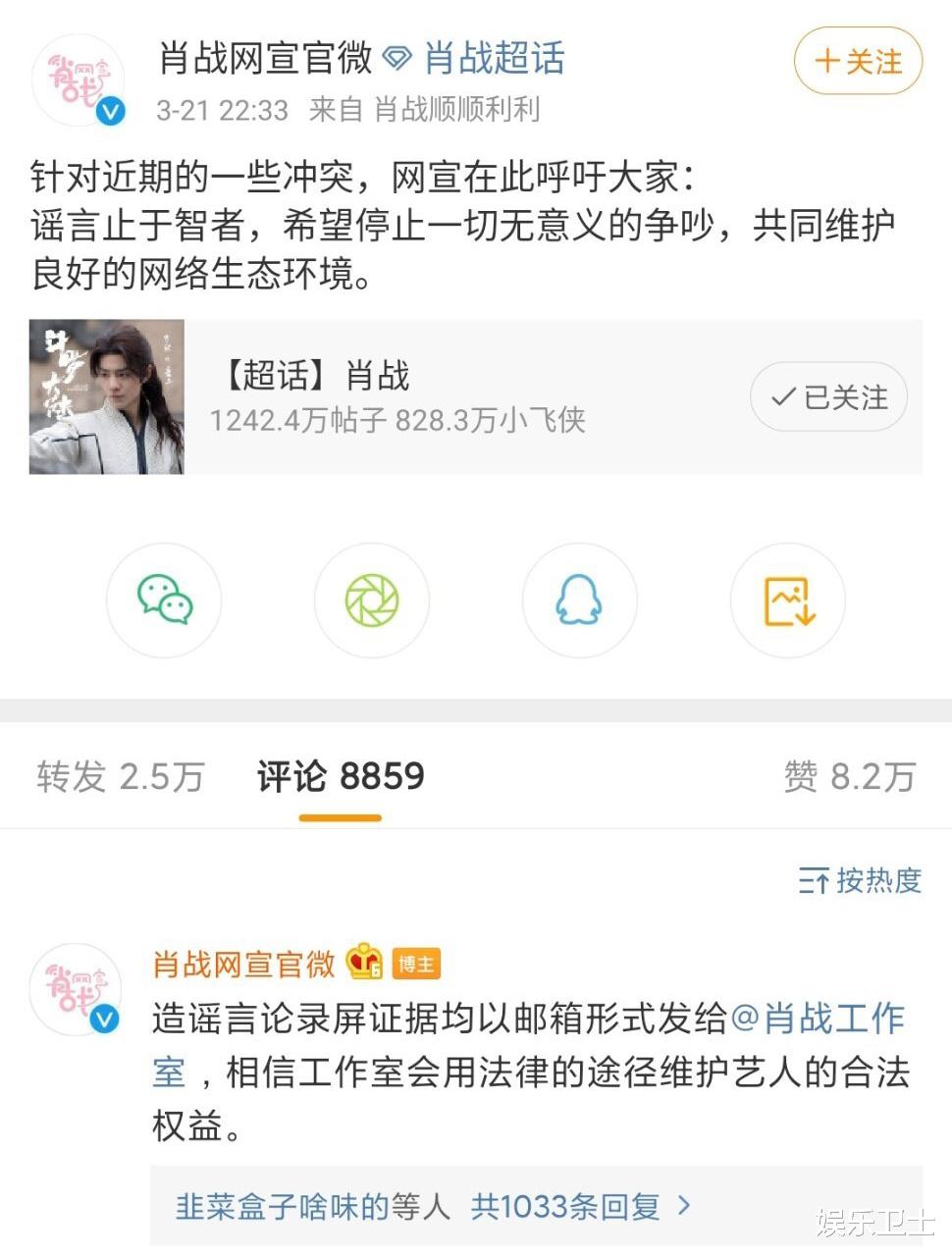Share the post to QQ
This screenshot has width=952, height=1257.
pos(579,601)
